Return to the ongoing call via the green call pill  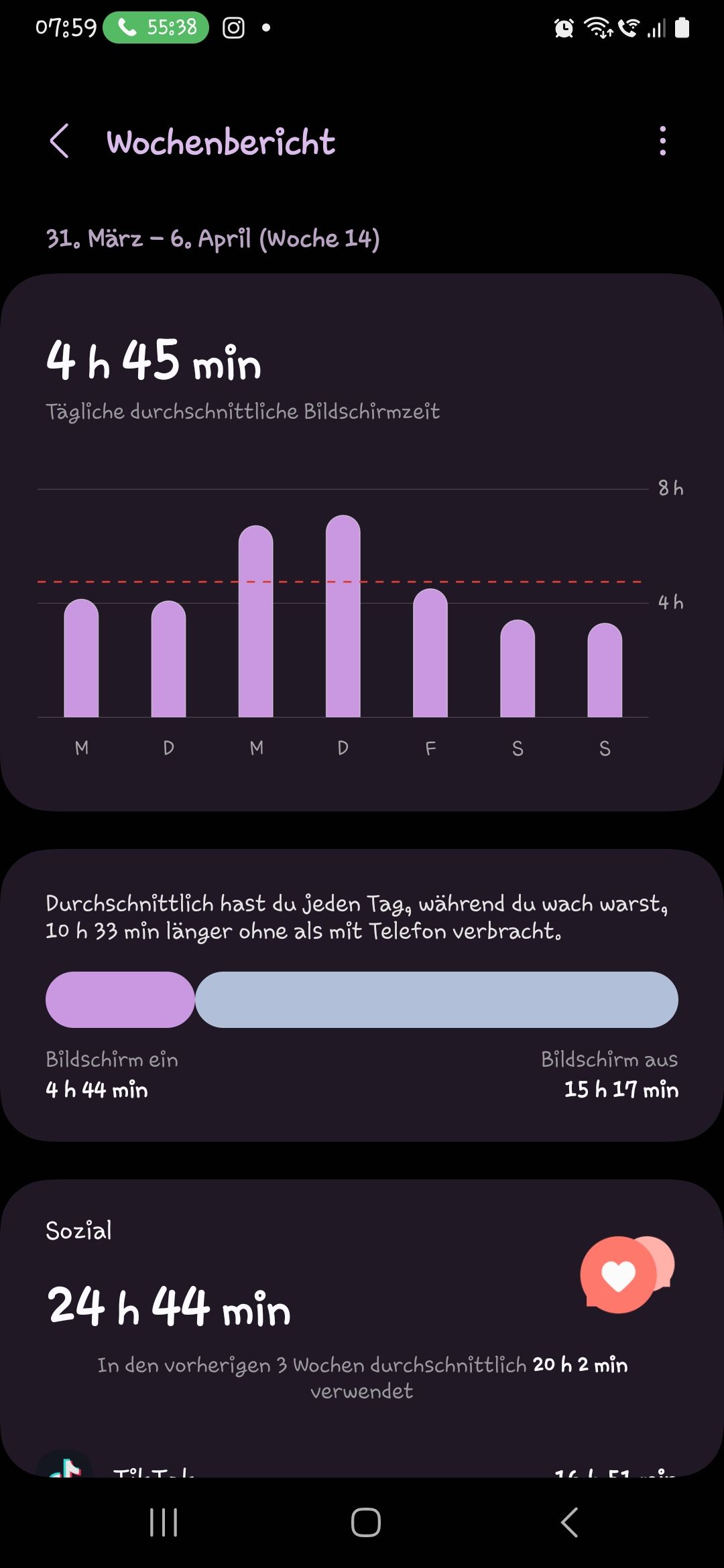coord(156,27)
